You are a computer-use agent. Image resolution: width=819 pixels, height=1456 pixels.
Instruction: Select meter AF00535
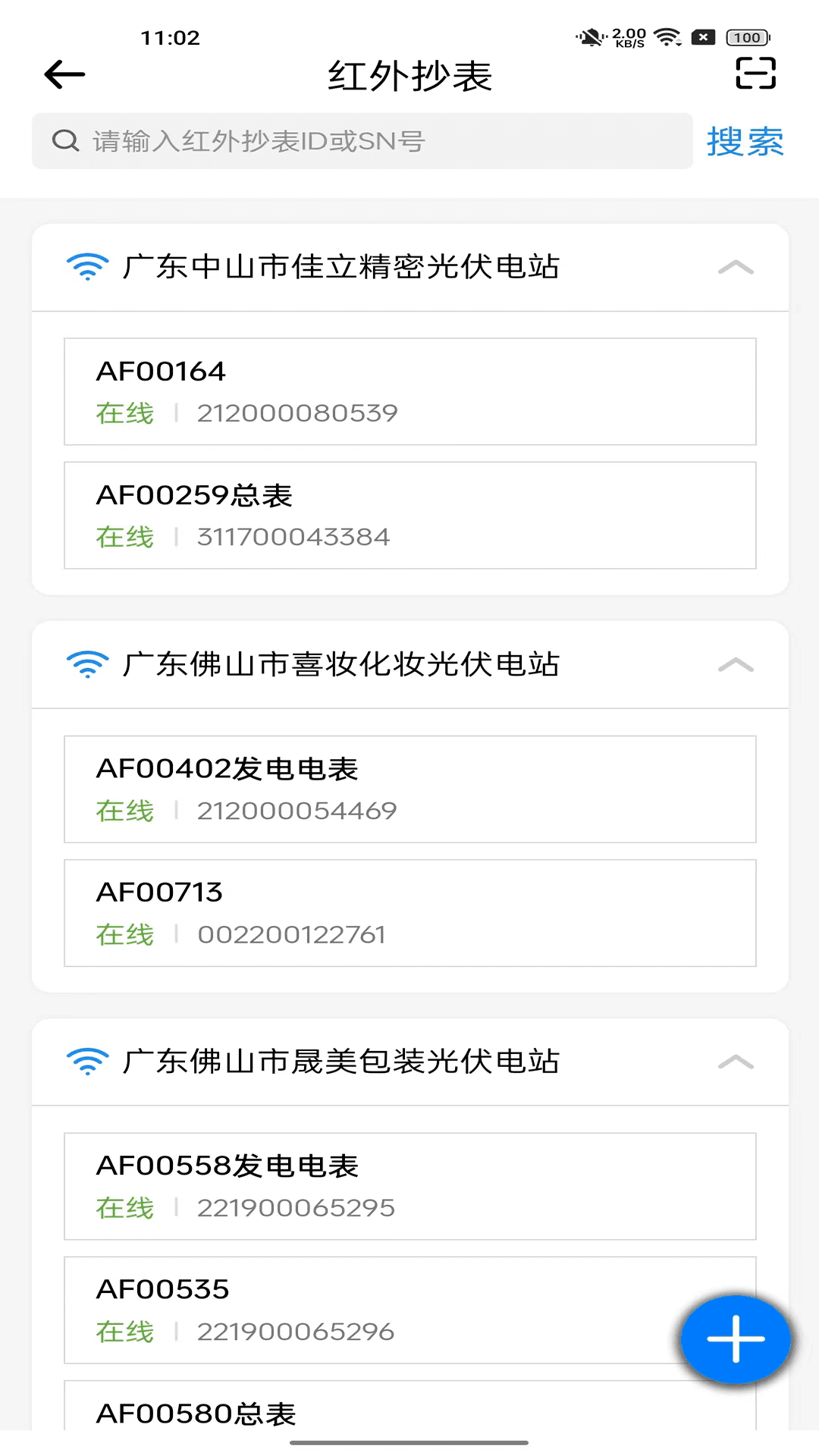click(x=364, y=1310)
